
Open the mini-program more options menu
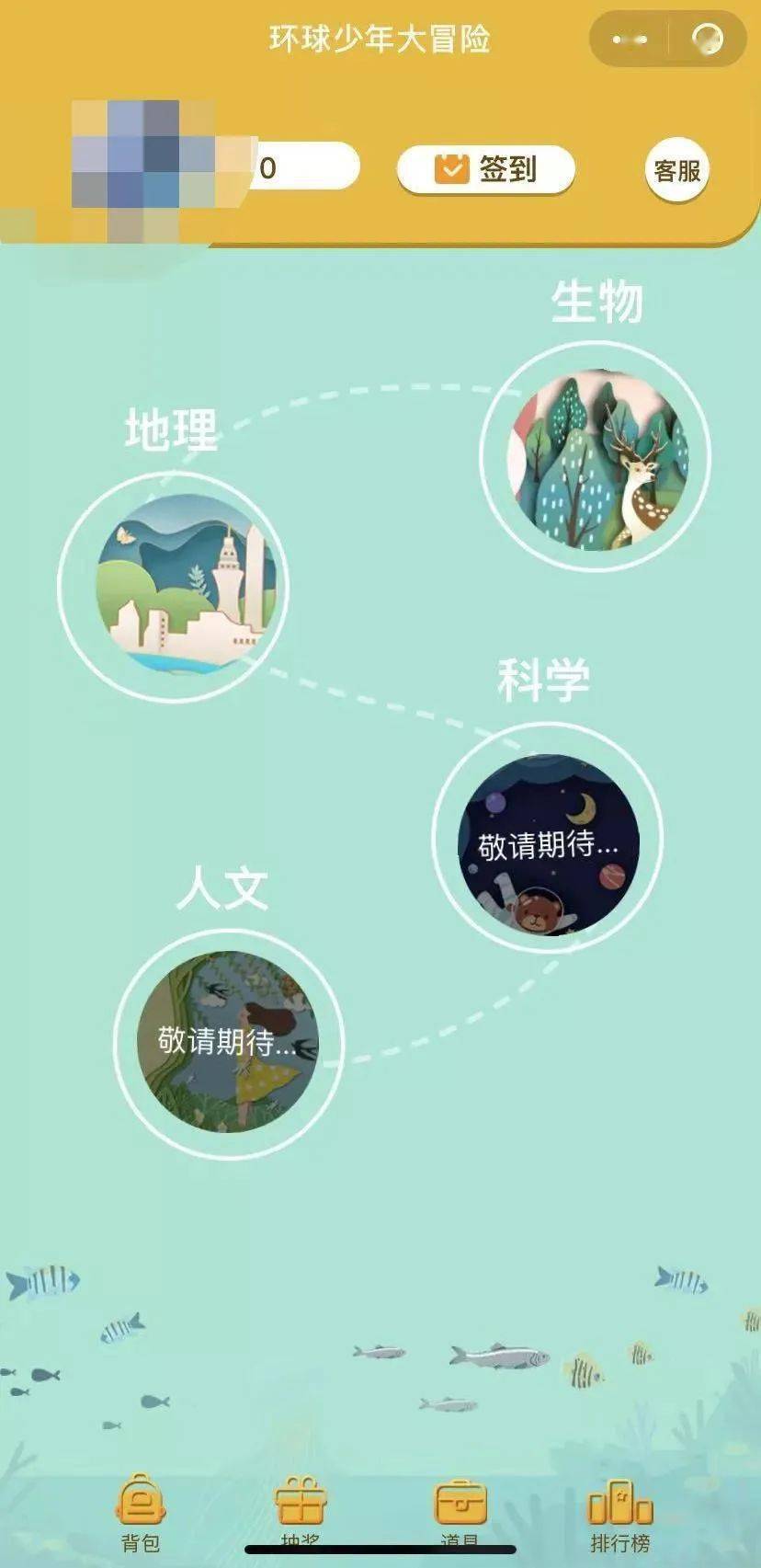click(x=630, y=40)
